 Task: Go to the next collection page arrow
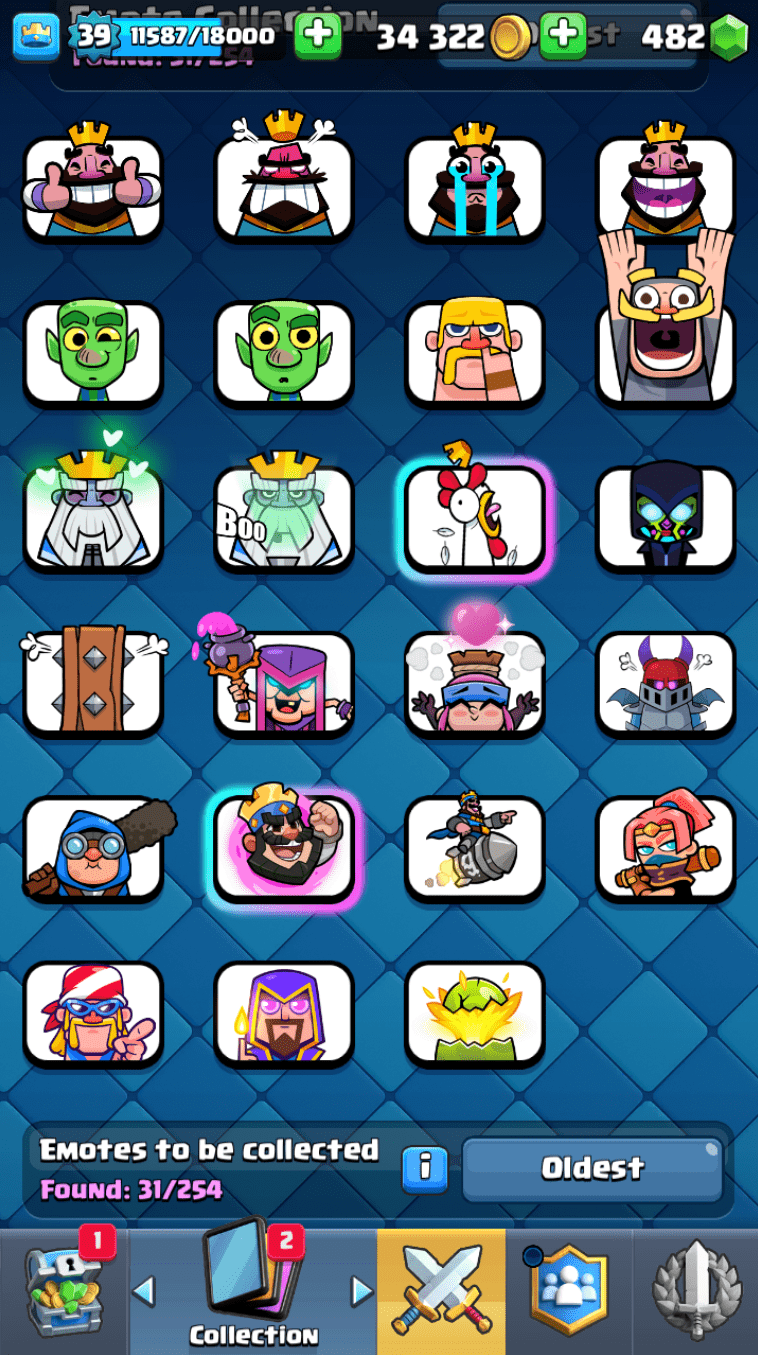361,1292
